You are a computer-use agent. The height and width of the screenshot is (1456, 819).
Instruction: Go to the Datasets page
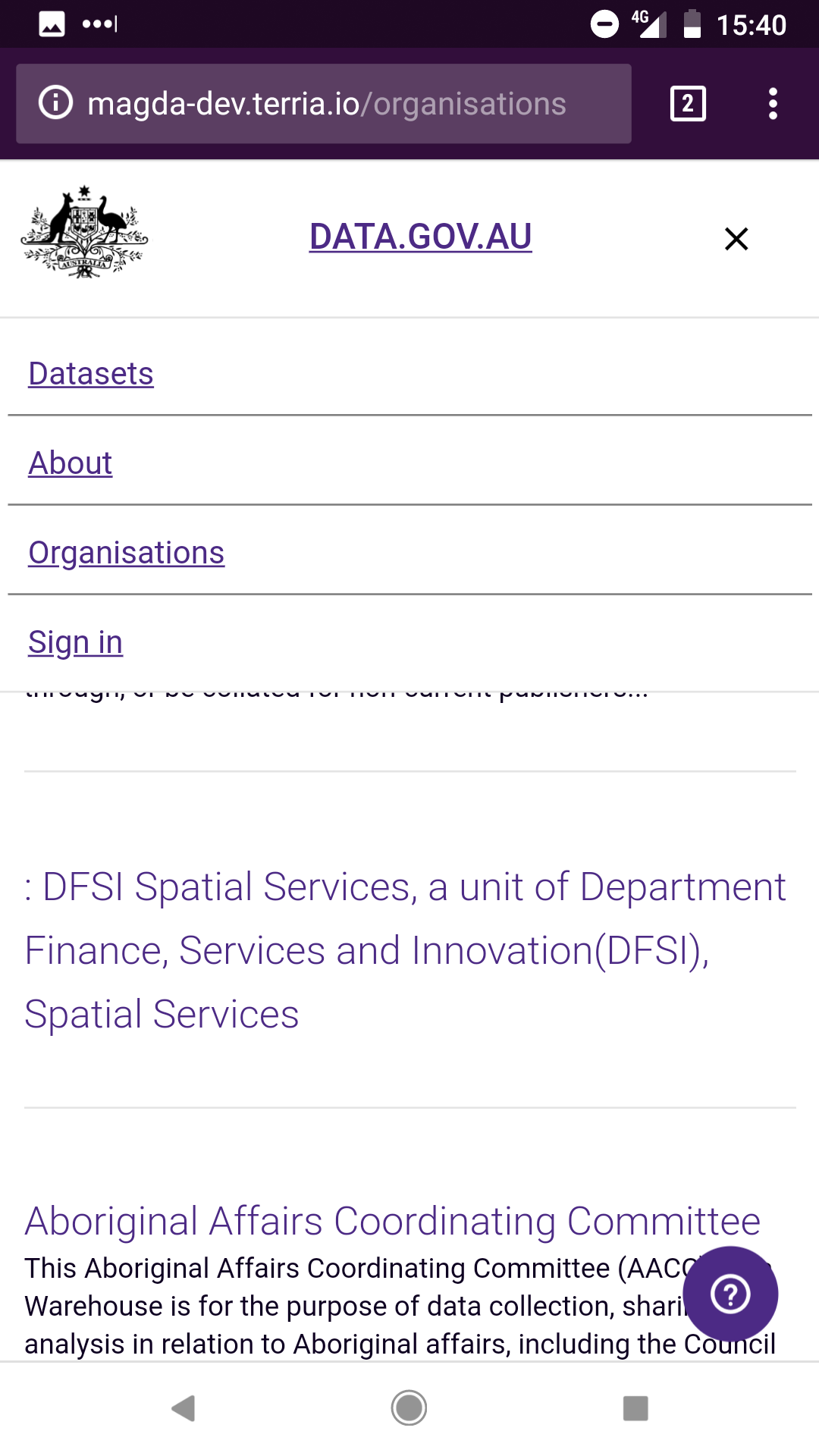91,374
